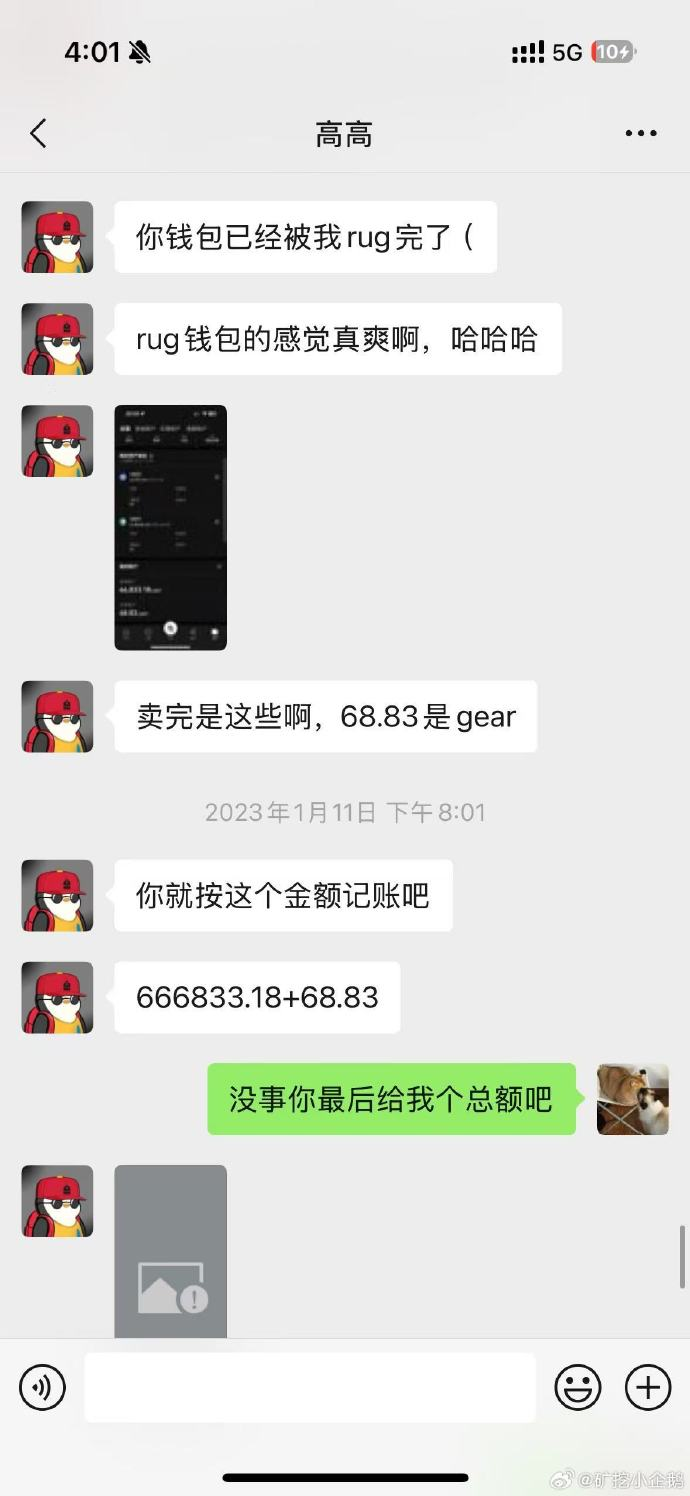Open the emoji sticker panel
Image resolution: width=690 pixels, height=1496 pixels.
[x=578, y=1387]
